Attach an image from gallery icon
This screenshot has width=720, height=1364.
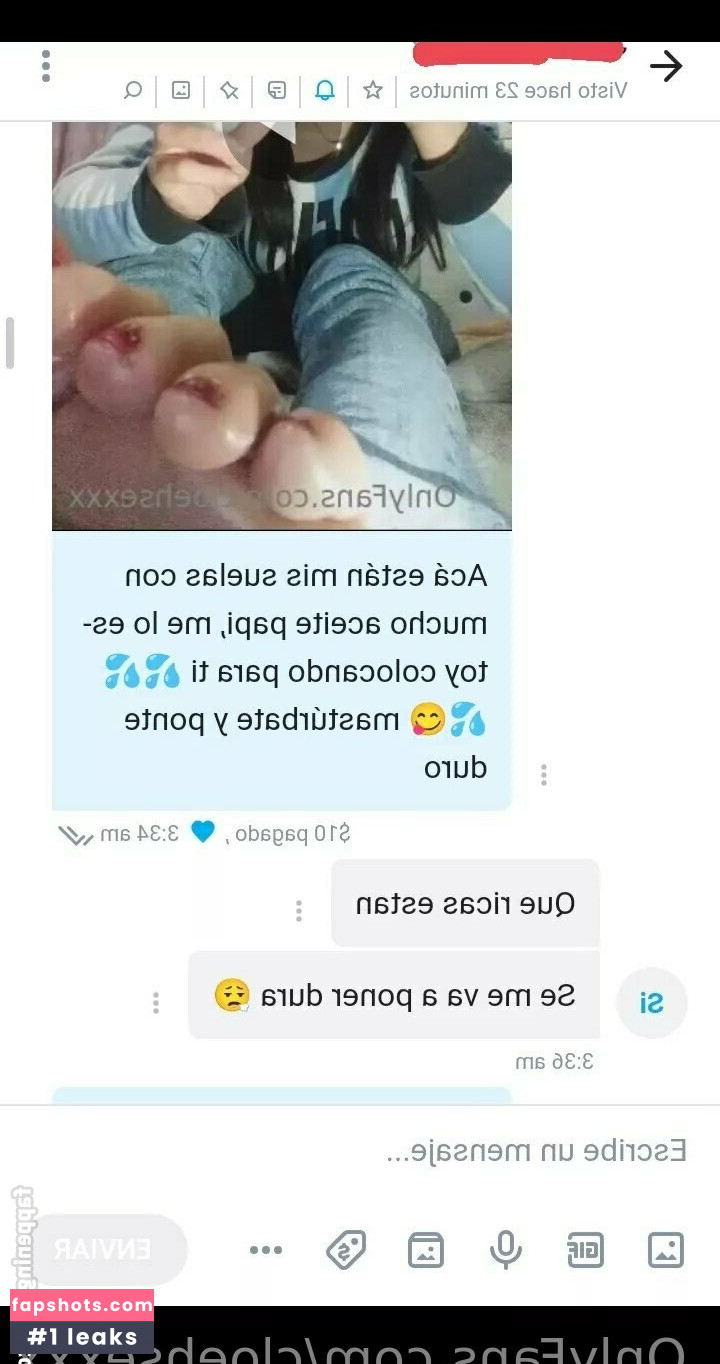tap(666, 1250)
